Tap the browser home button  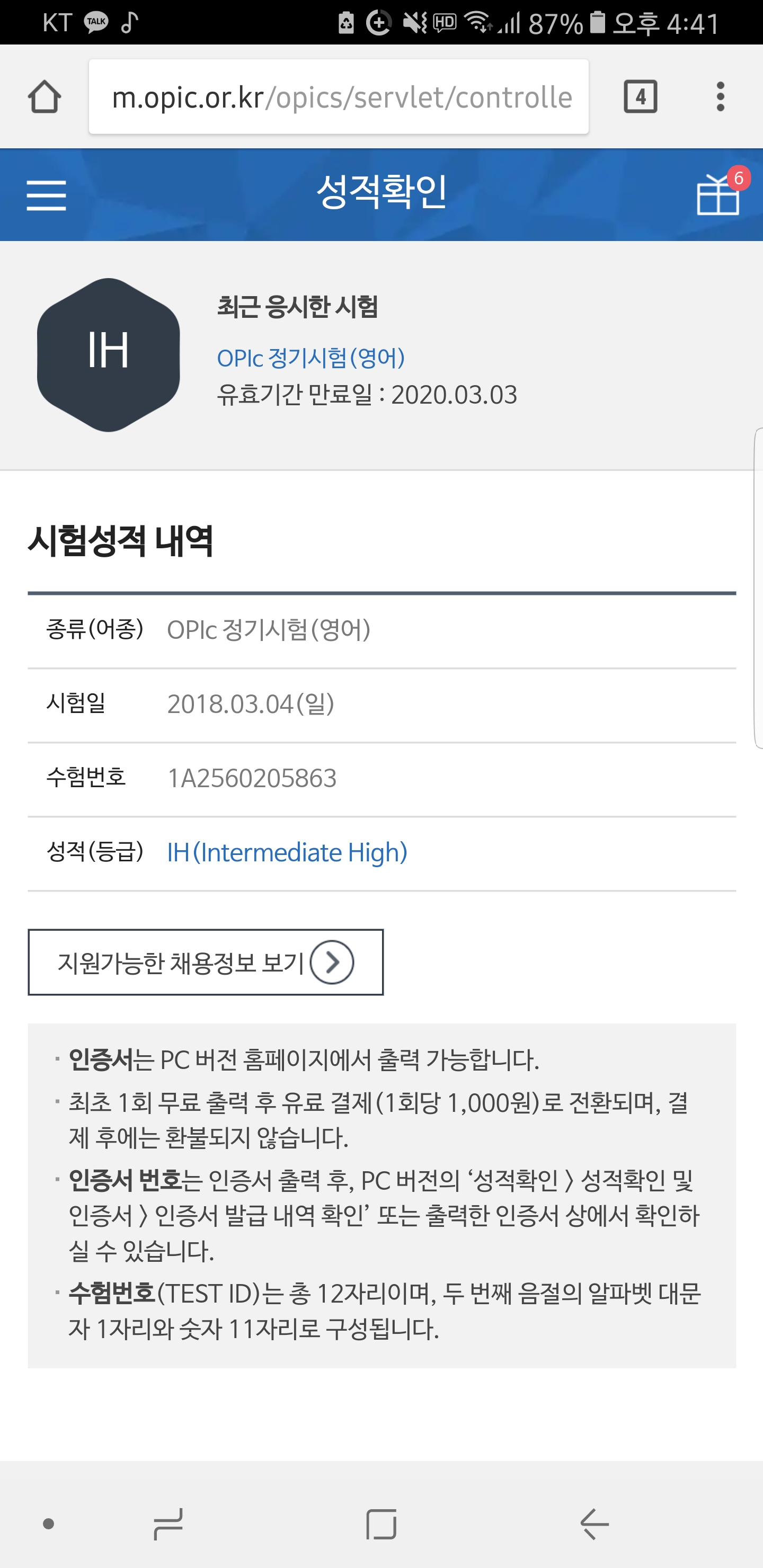click(x=45, y=97)
